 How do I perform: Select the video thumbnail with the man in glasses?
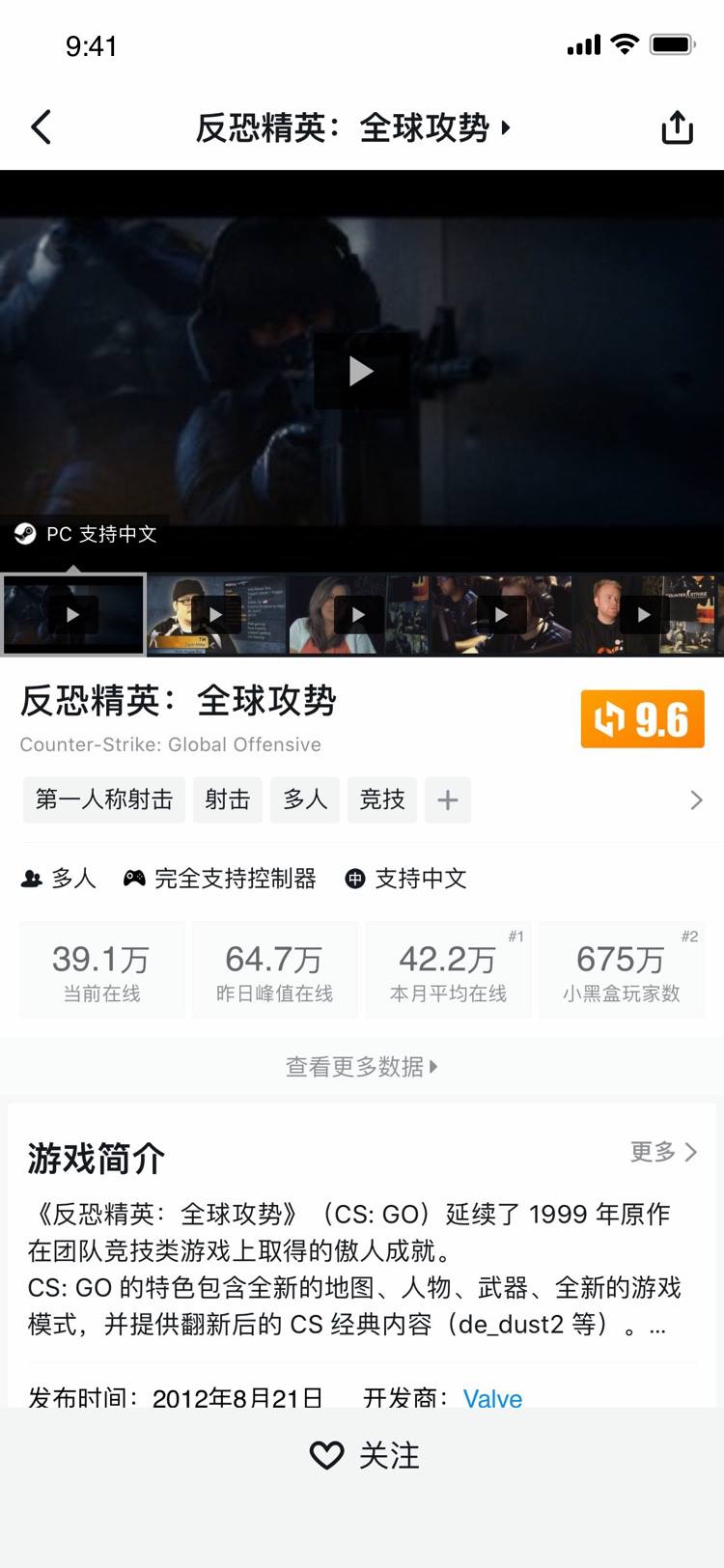215,614
